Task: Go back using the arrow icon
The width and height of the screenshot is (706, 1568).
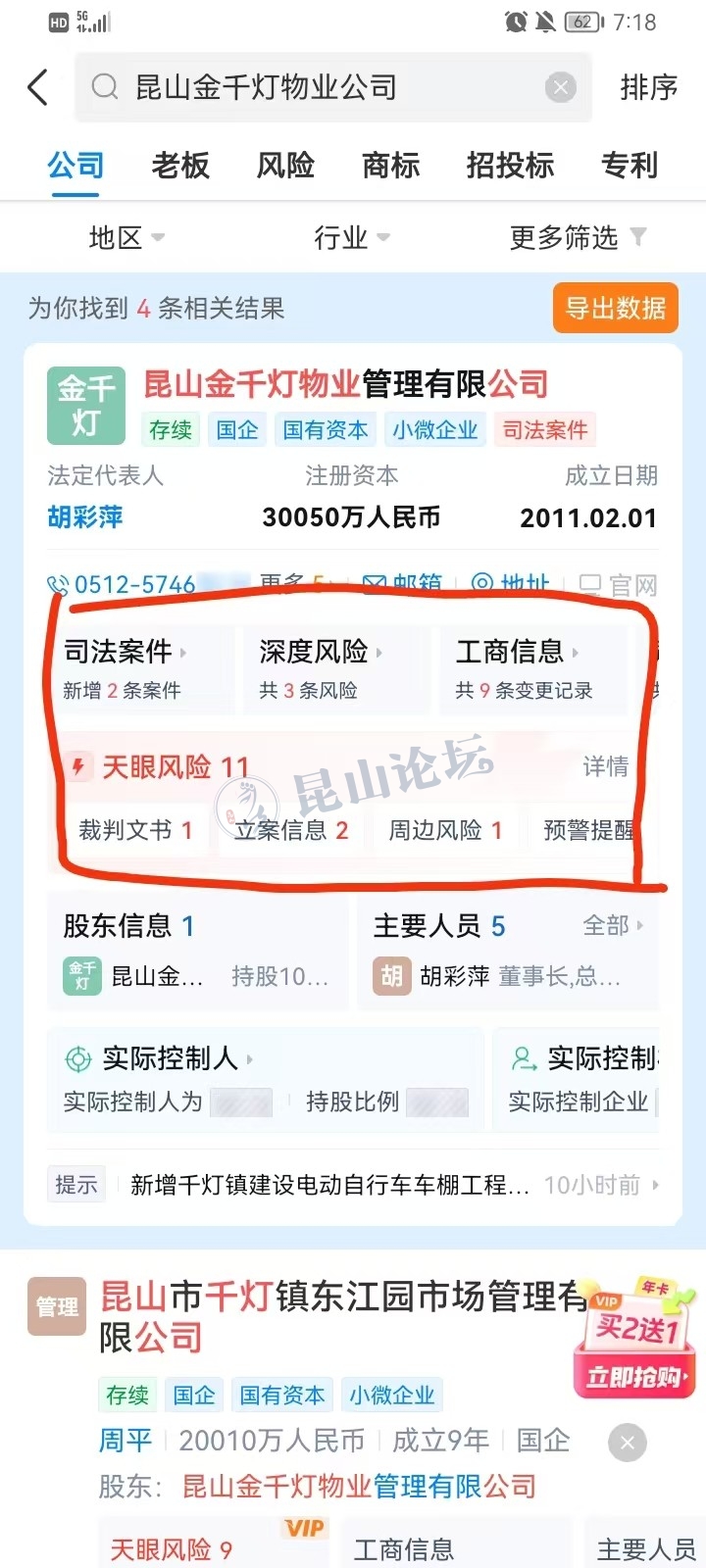Action: point(37,87)
